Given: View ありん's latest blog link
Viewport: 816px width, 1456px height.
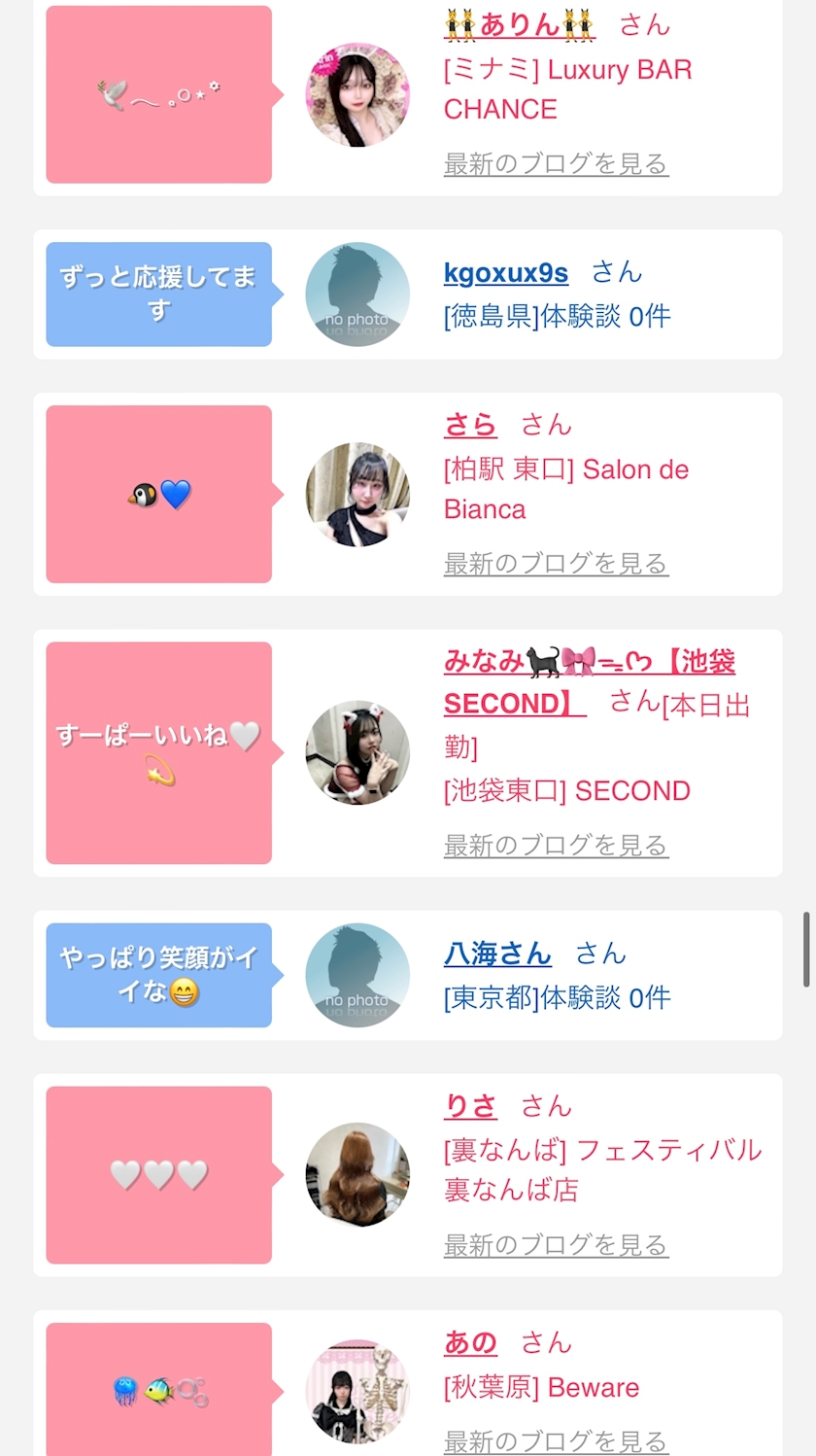Looking at the screenshot, I should pos(556,163).
